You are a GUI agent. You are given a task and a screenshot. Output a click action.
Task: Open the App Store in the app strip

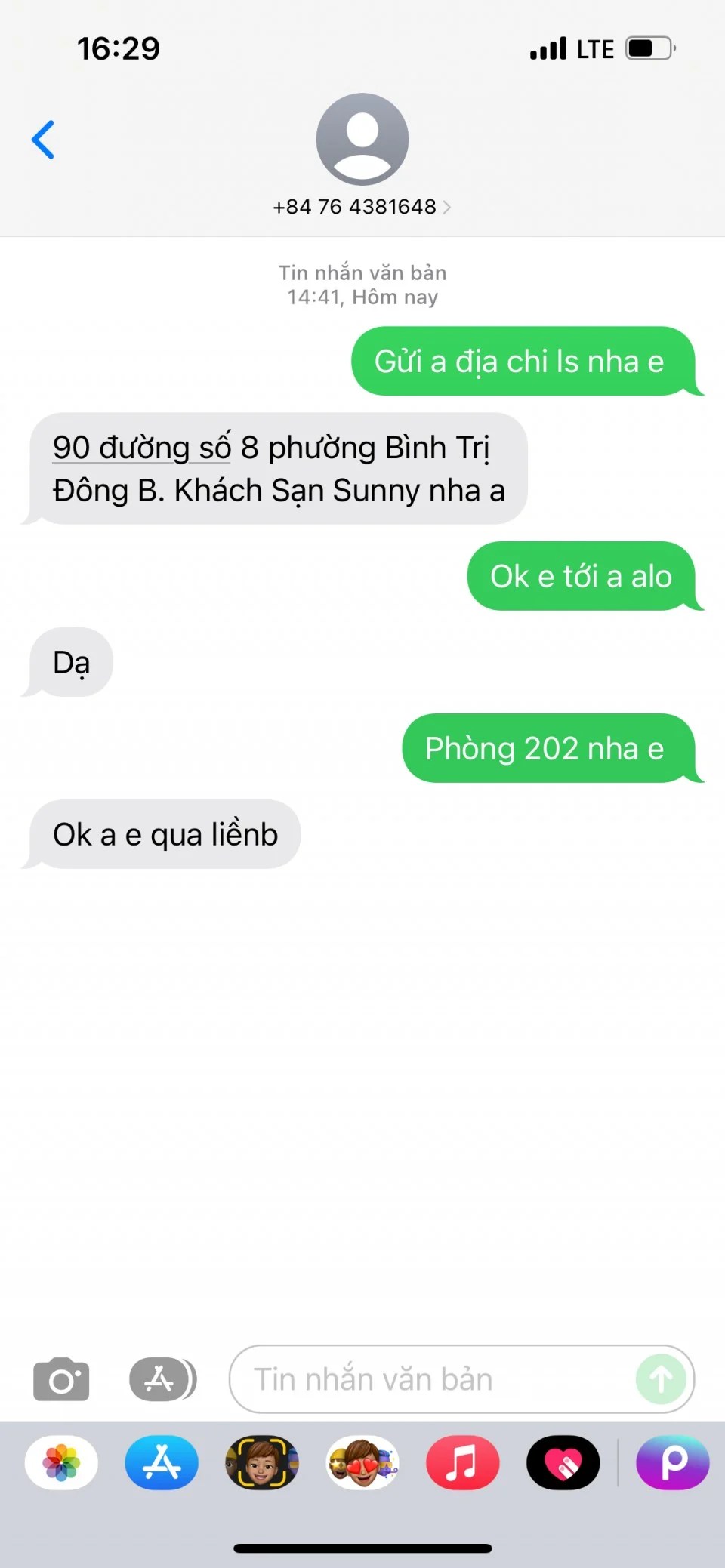pyautogui.click(x=162, y=1462)
